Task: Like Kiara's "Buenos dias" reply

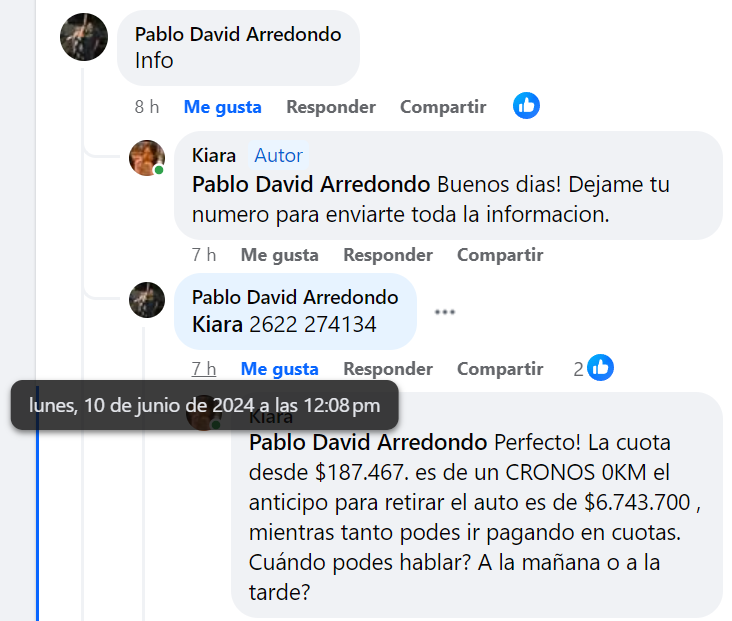Action: coord(279,255)
